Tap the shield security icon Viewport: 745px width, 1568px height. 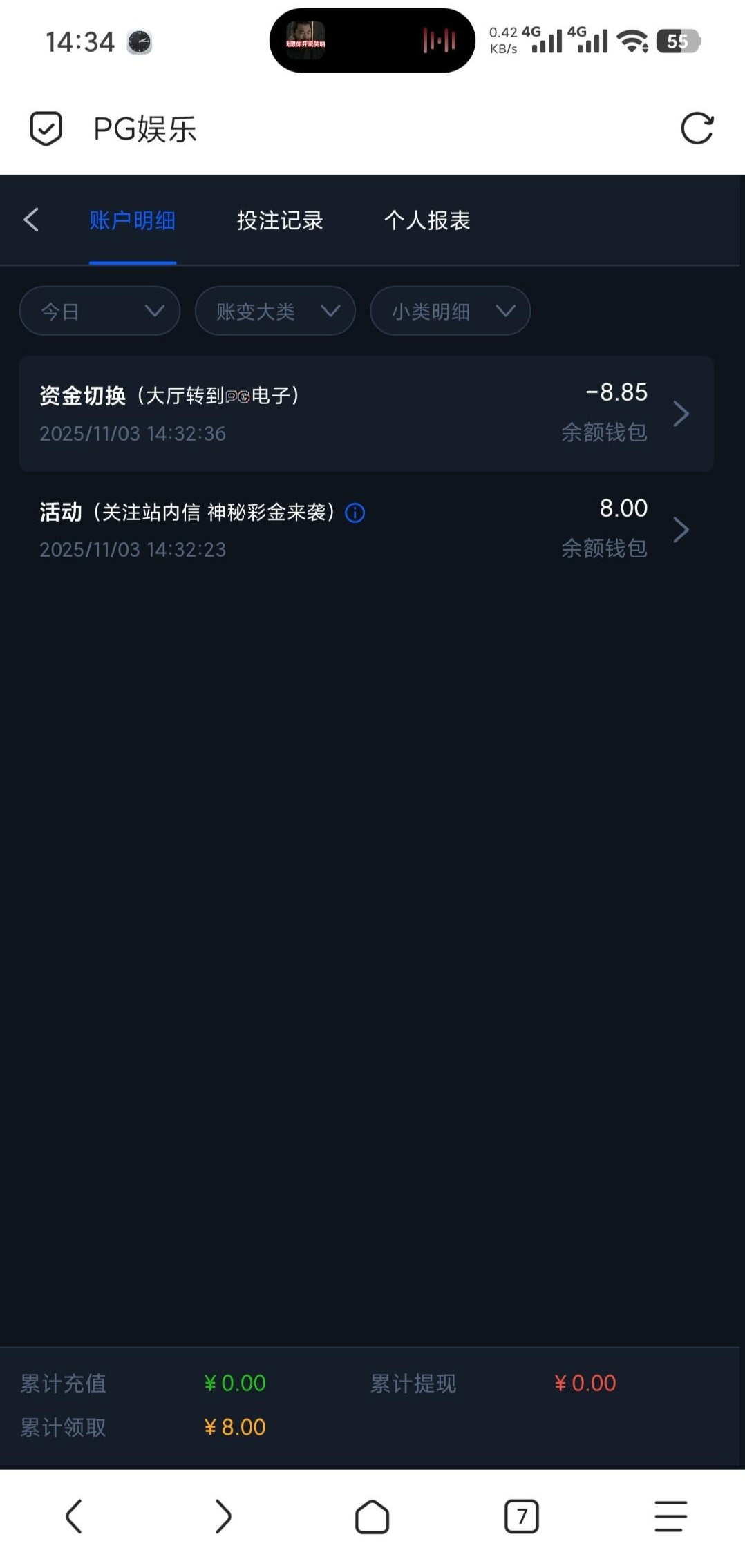(x=46, y=128)
